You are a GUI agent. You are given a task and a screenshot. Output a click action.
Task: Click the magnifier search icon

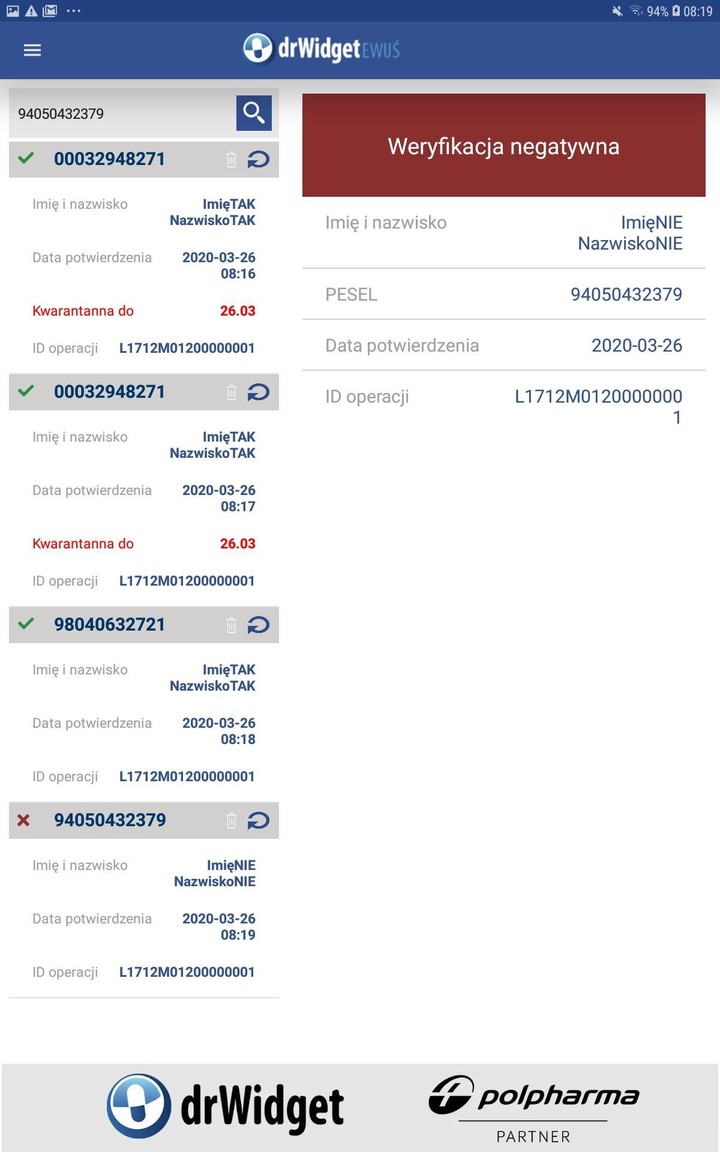coord(253,112)
